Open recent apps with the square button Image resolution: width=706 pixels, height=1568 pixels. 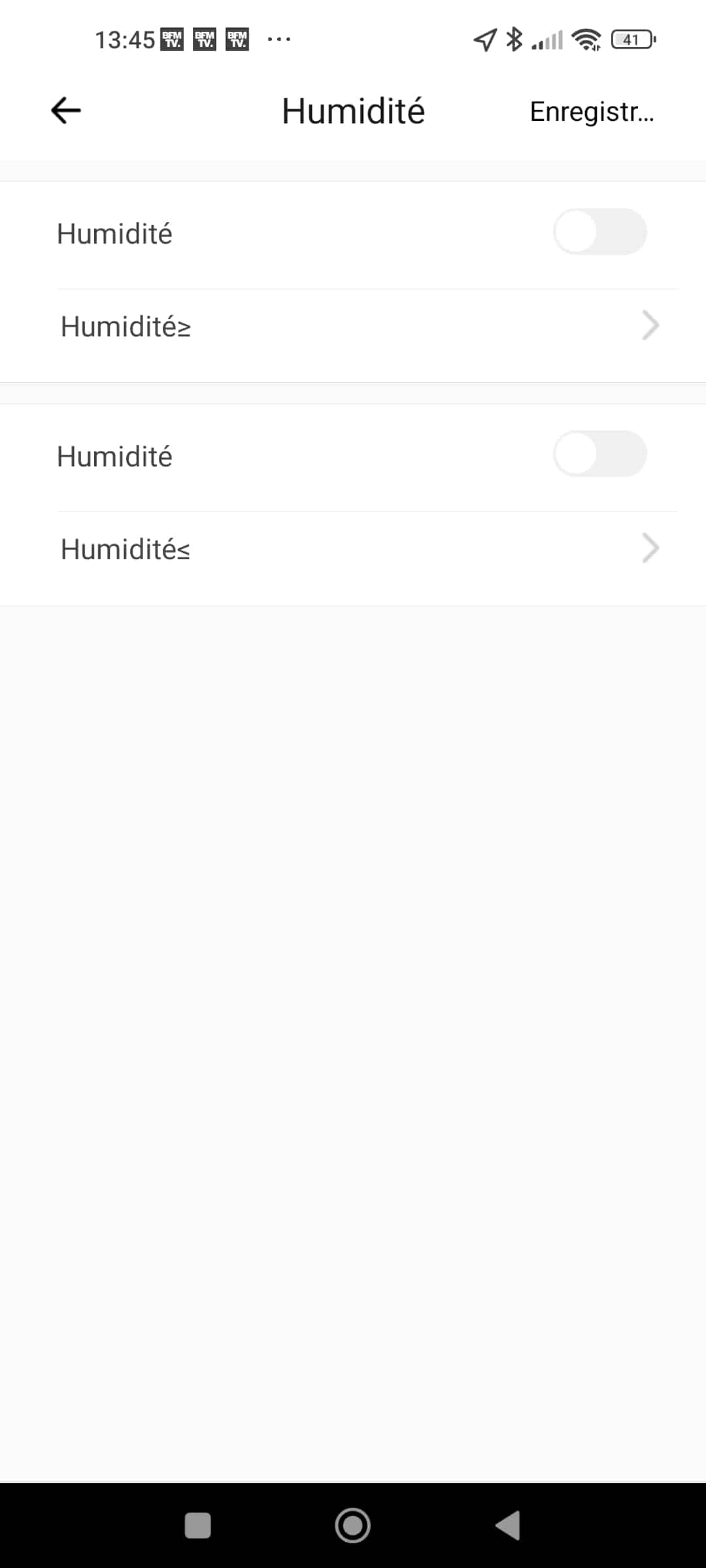[198, 1526]
